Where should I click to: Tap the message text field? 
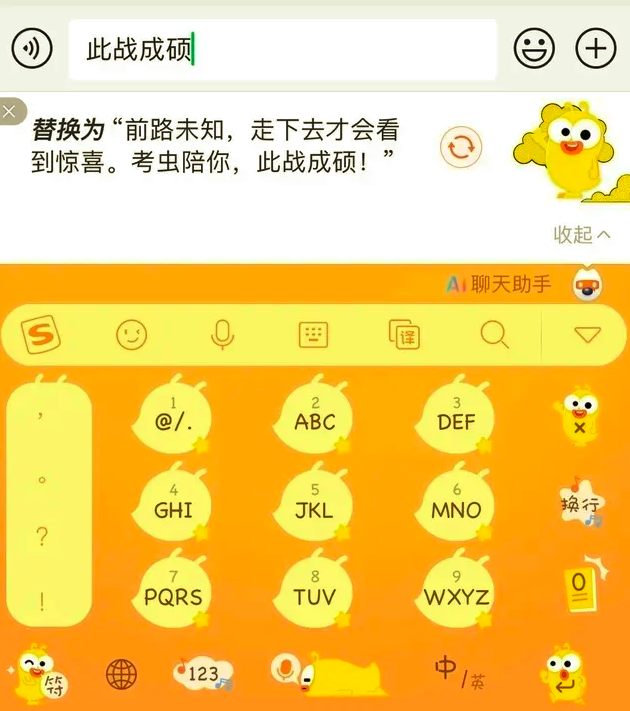click(282, 49)
